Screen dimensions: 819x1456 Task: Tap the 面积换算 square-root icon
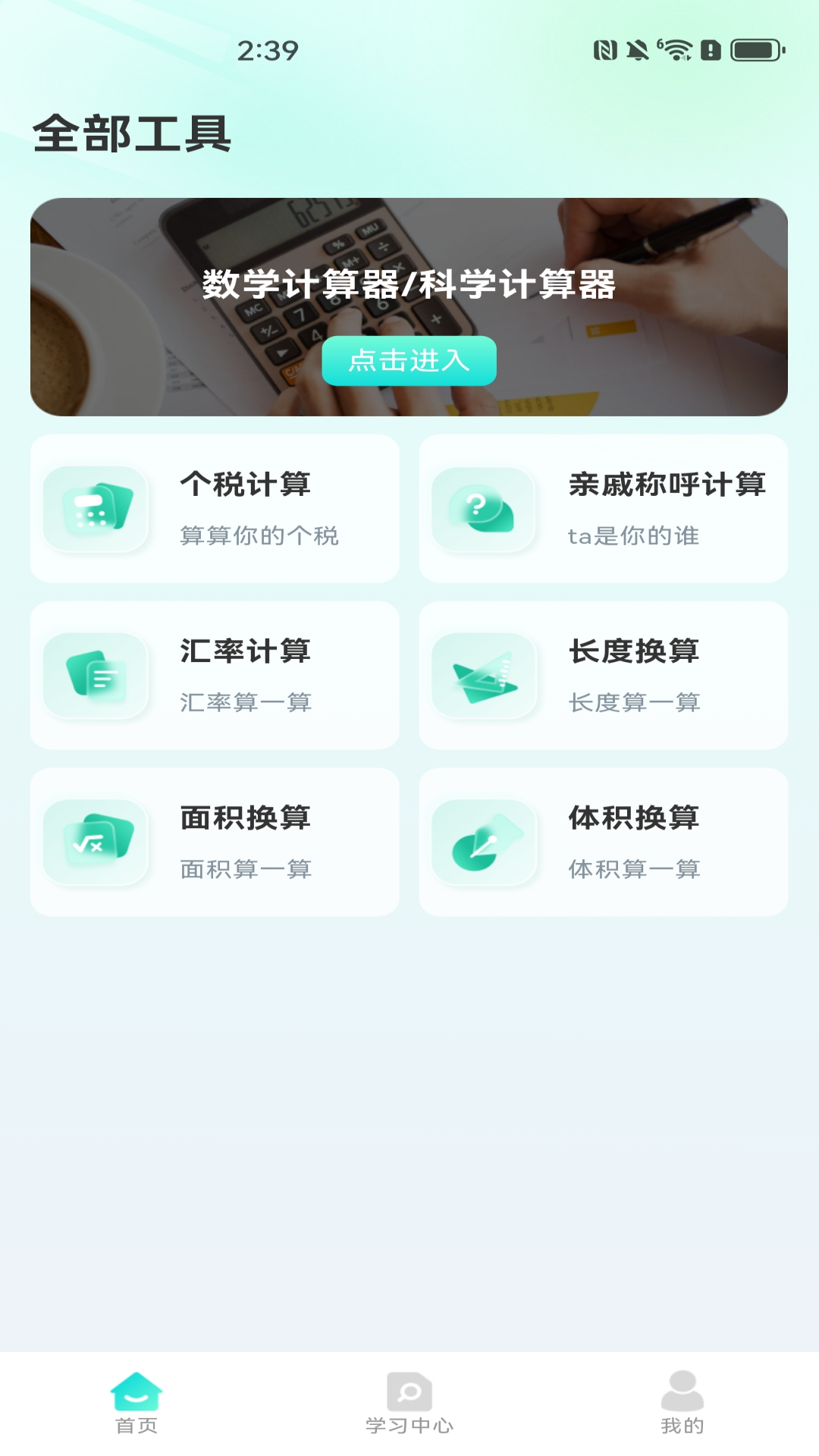pyautogui.click(x=96, y=842)
